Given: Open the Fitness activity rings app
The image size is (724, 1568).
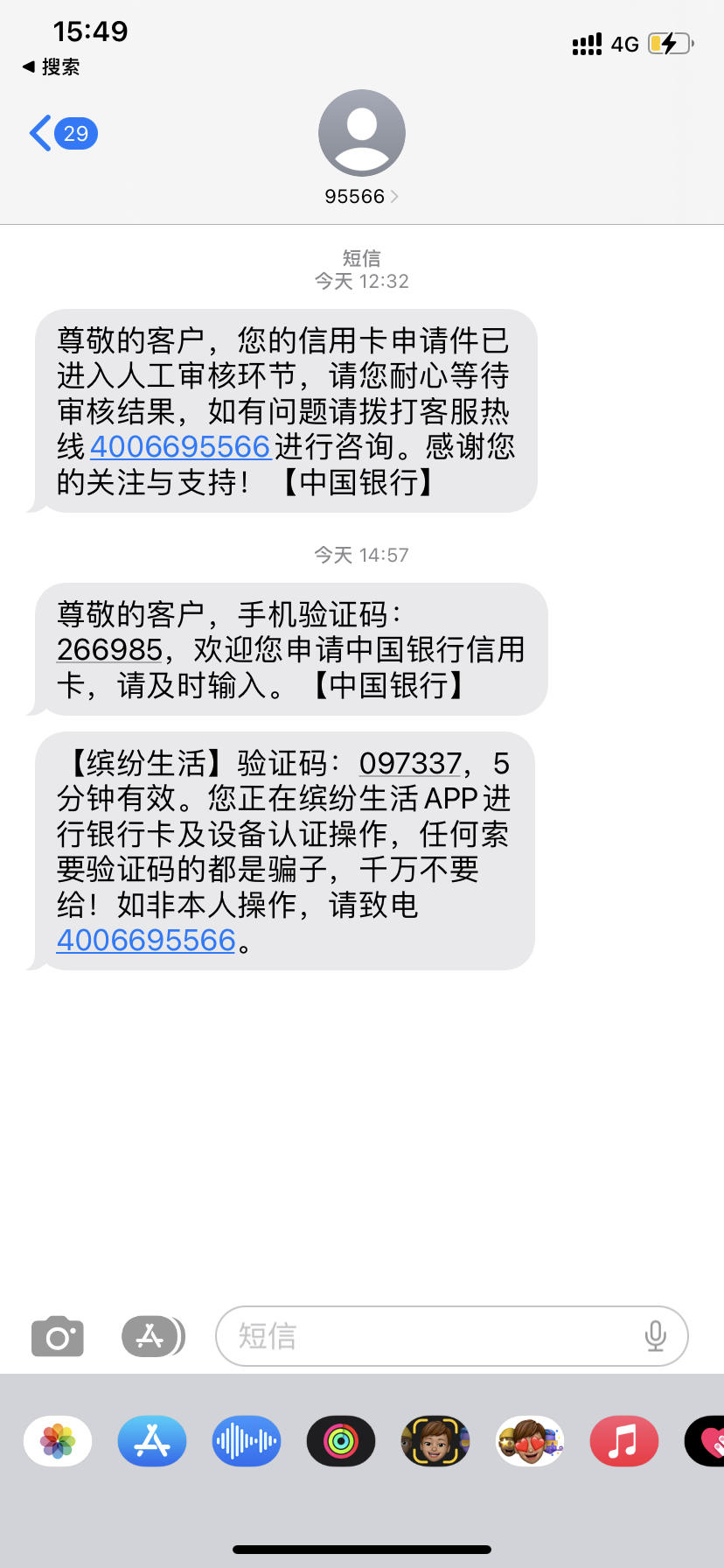Looking at the screenshot, I should click(341, 1440).
